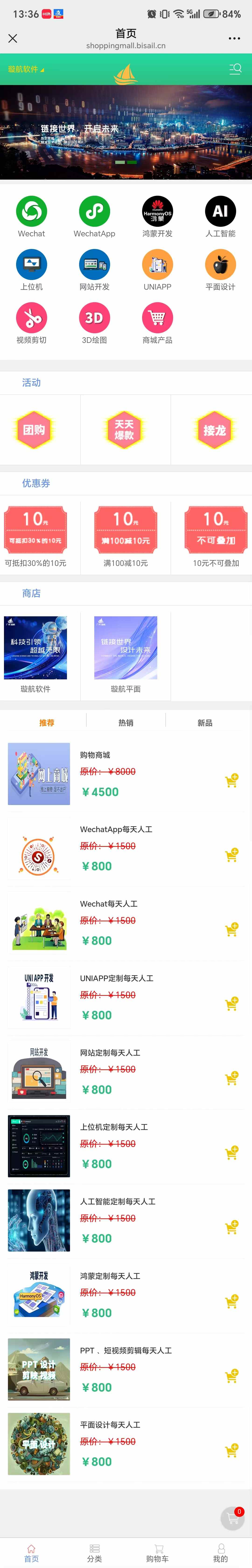This screenshot has width=252, height=1568.
Task: Open the three-dot overflow menu
Action: [x=234, y=38]
